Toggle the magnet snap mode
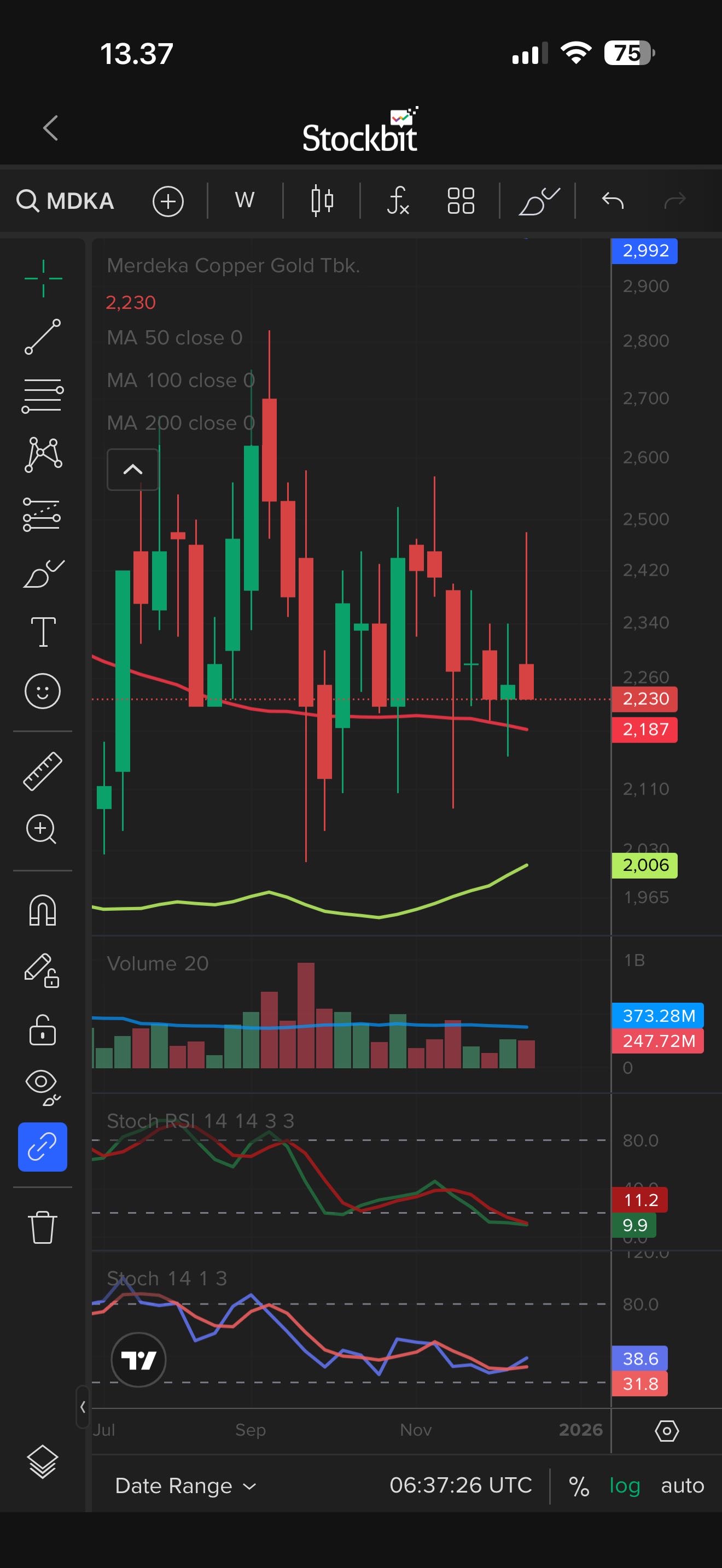This screenshot has height=1568, width=722. 43,911
